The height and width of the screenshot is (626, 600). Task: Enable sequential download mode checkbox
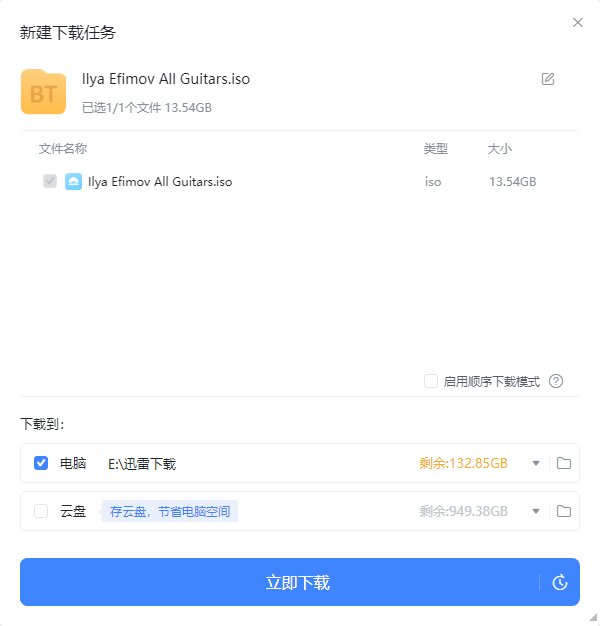tap(431, 381)
